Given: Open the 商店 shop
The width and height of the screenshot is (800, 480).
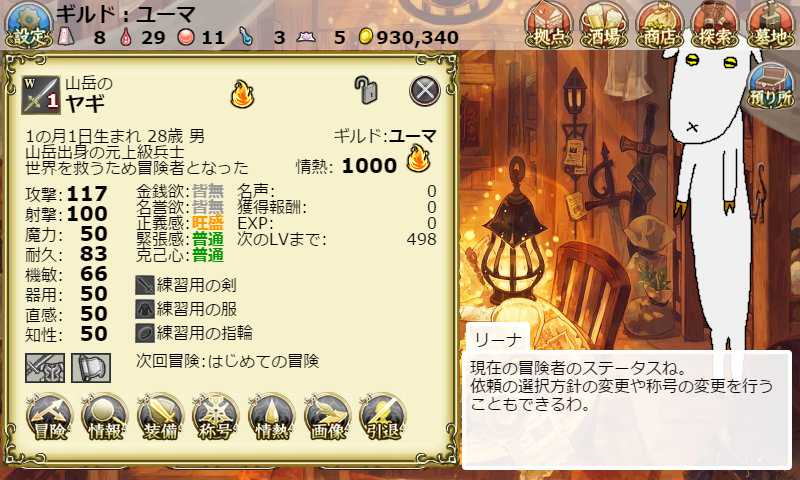Looking at the screenshot, I should 660,24.
